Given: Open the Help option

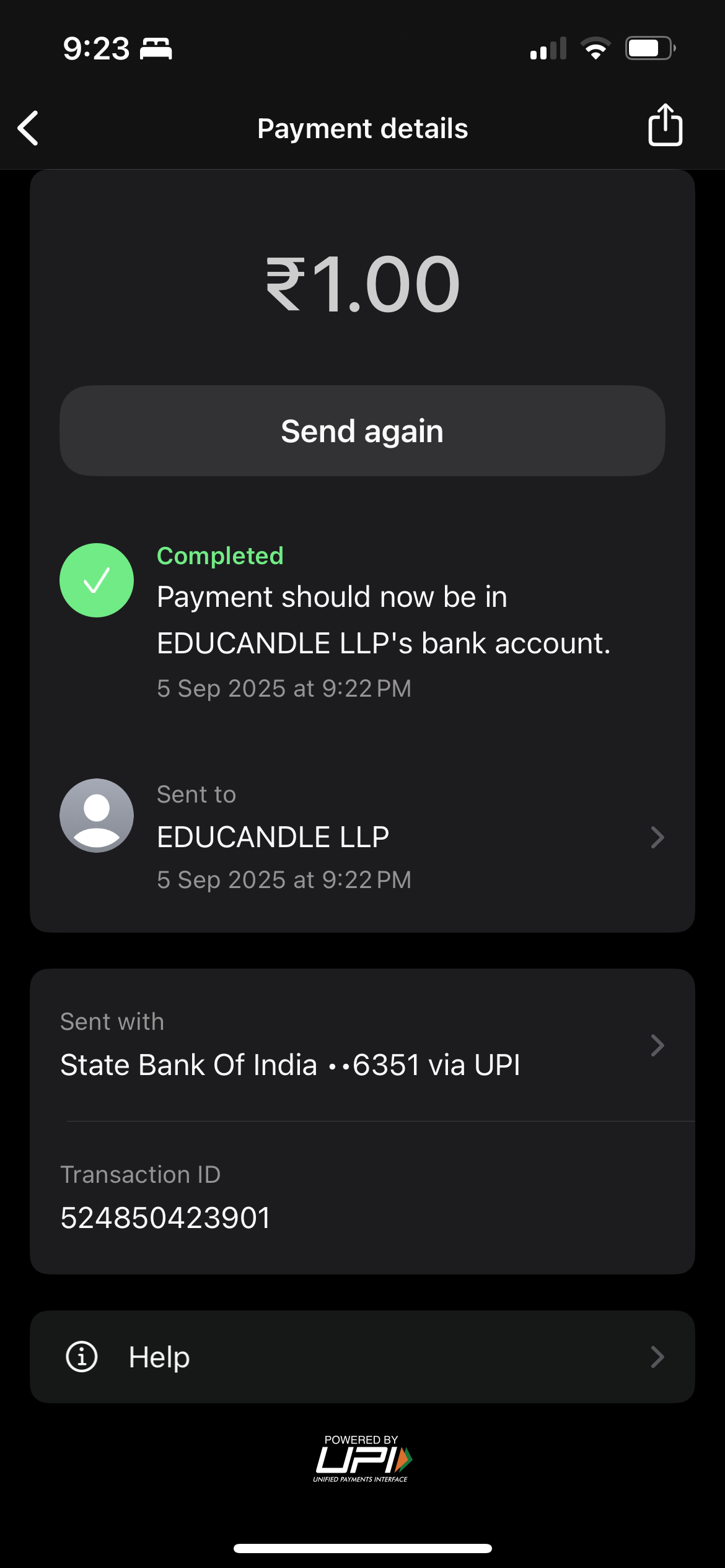Looking at the screenshot, I should (362, 1357).
